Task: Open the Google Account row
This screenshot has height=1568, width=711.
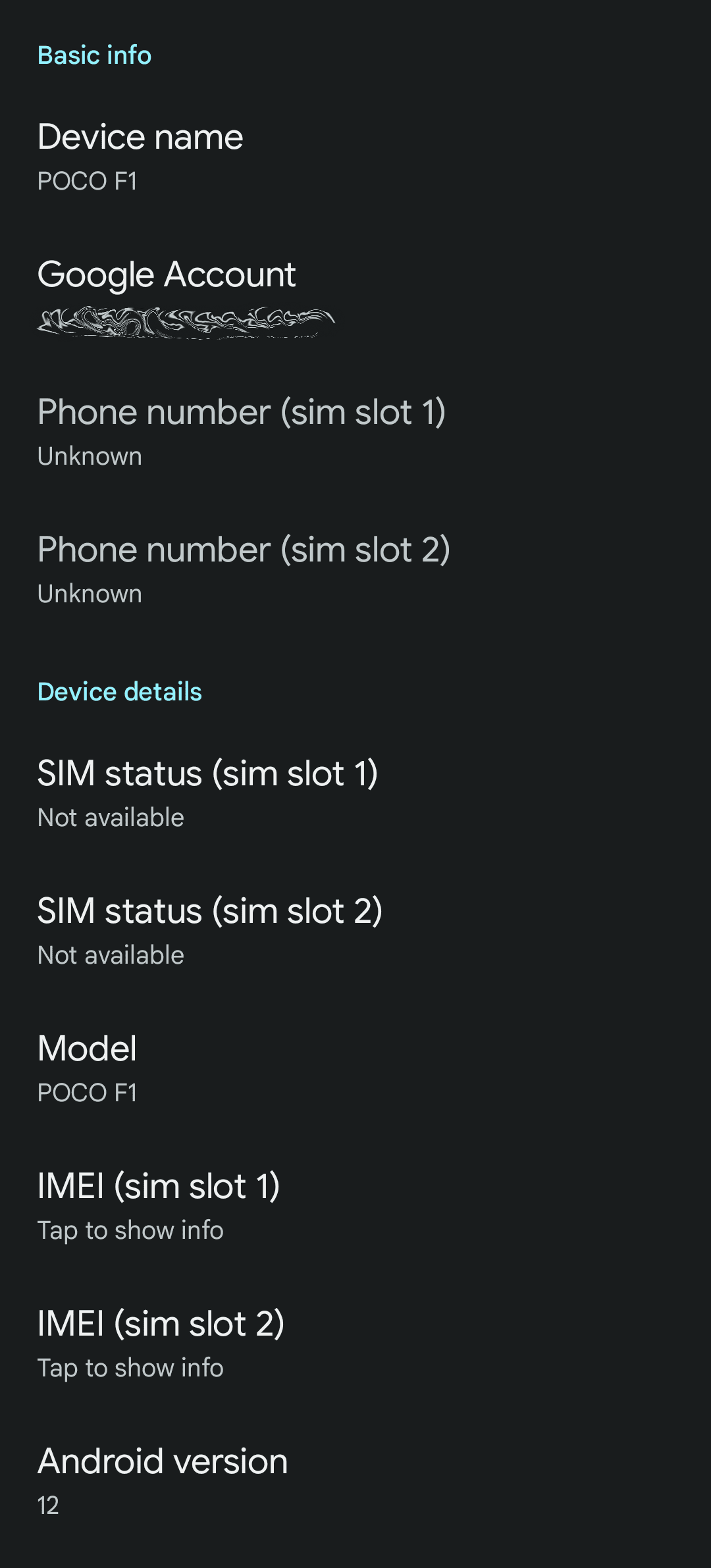Action: (355, 294)
